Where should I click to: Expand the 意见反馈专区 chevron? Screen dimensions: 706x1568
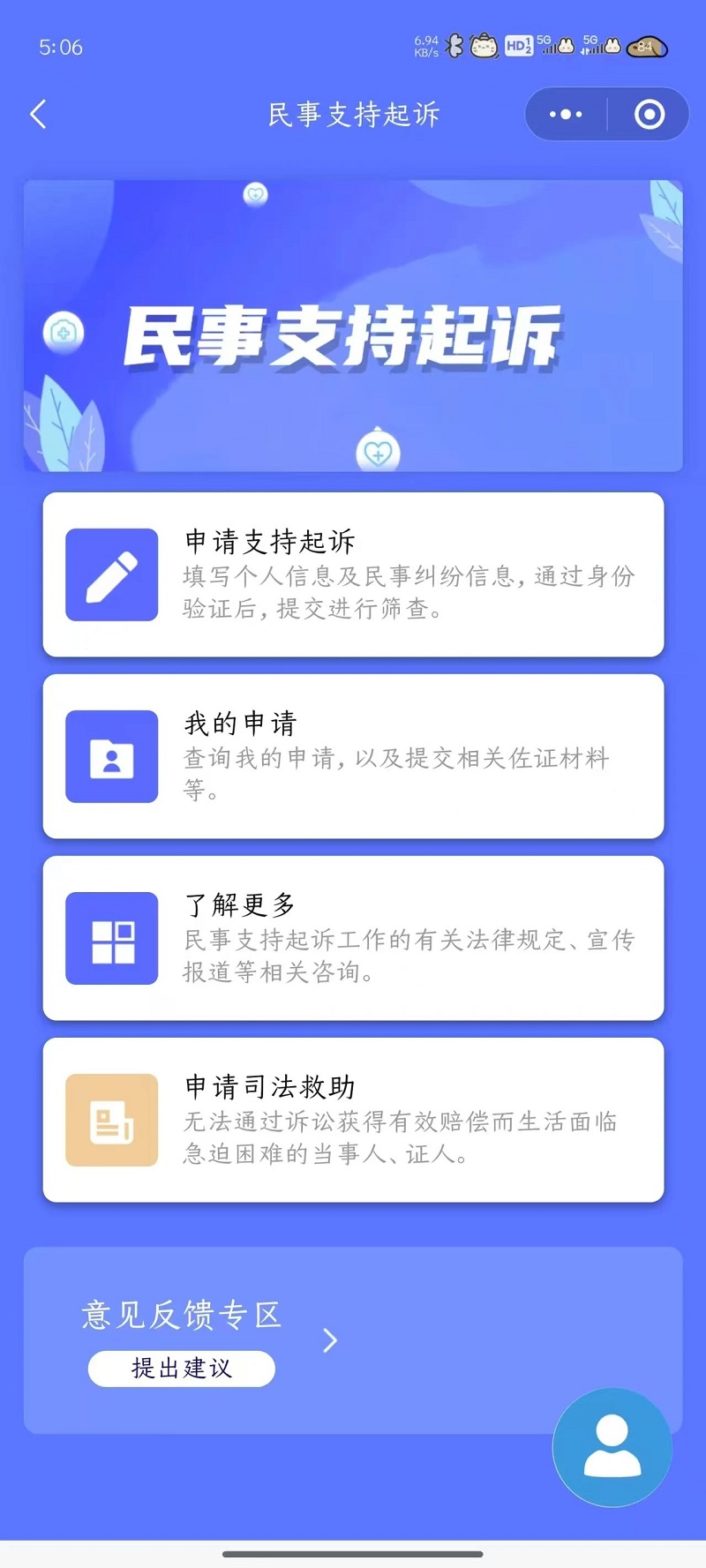(330, 1340)
